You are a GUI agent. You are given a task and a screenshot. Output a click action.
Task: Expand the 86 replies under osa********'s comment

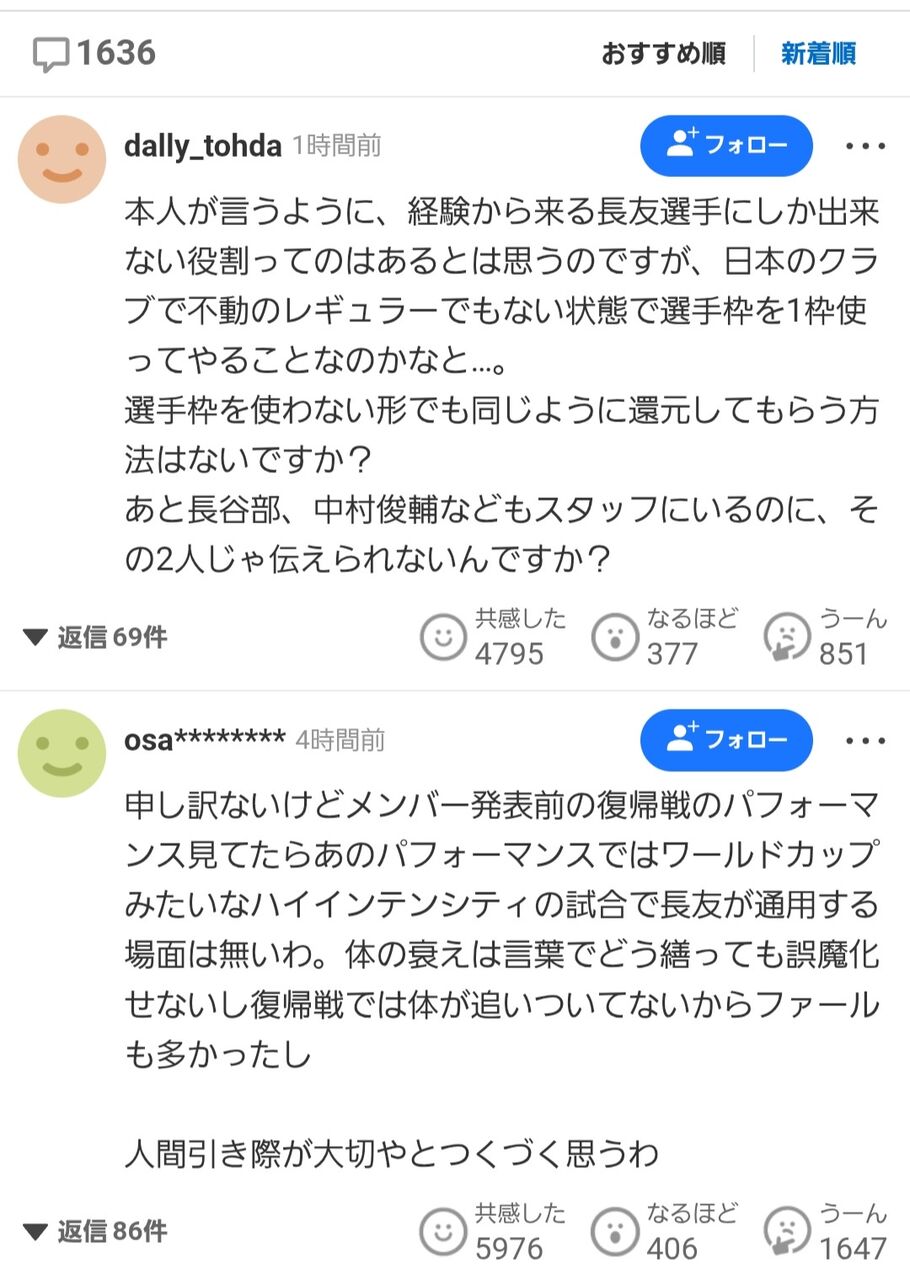pos(95,1231)
